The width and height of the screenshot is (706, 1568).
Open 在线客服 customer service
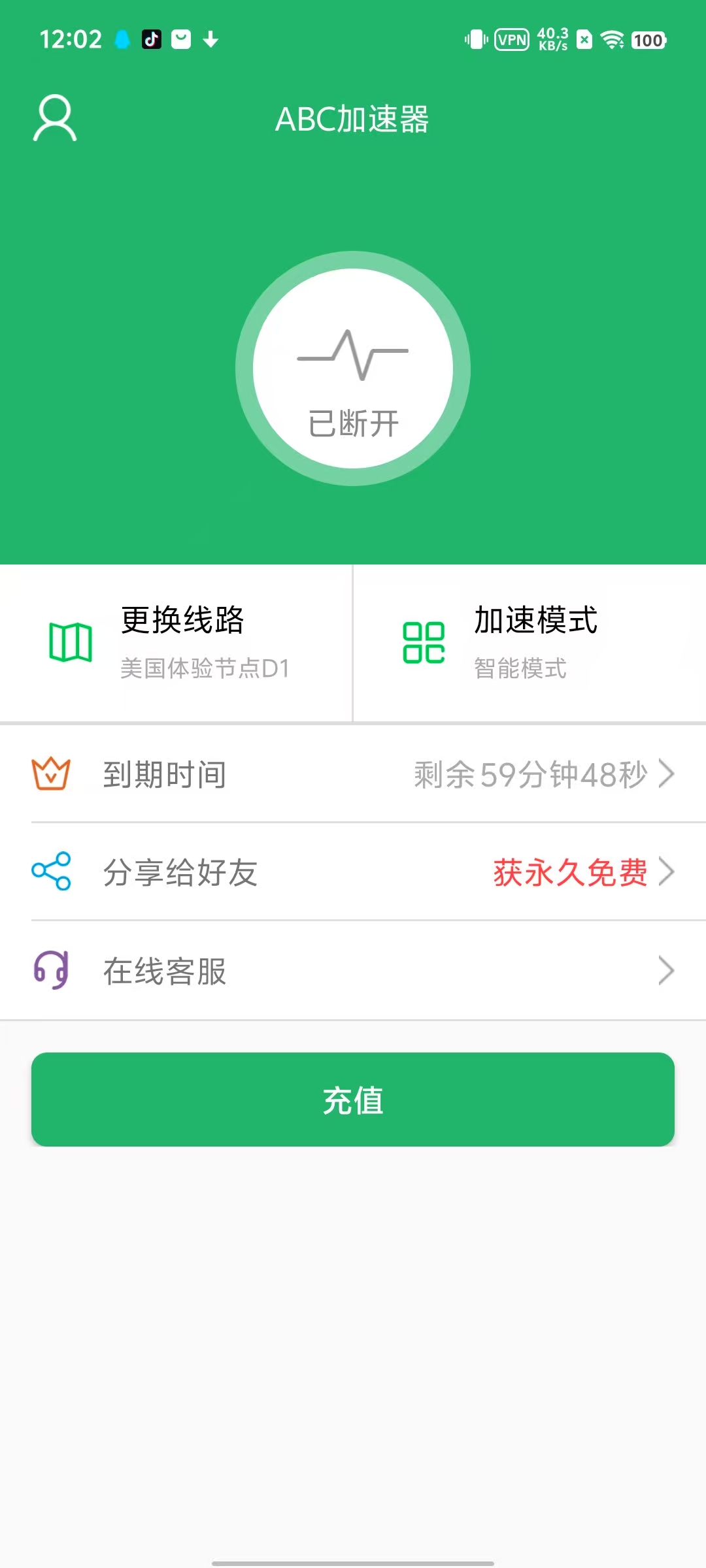tap(353, 971)
